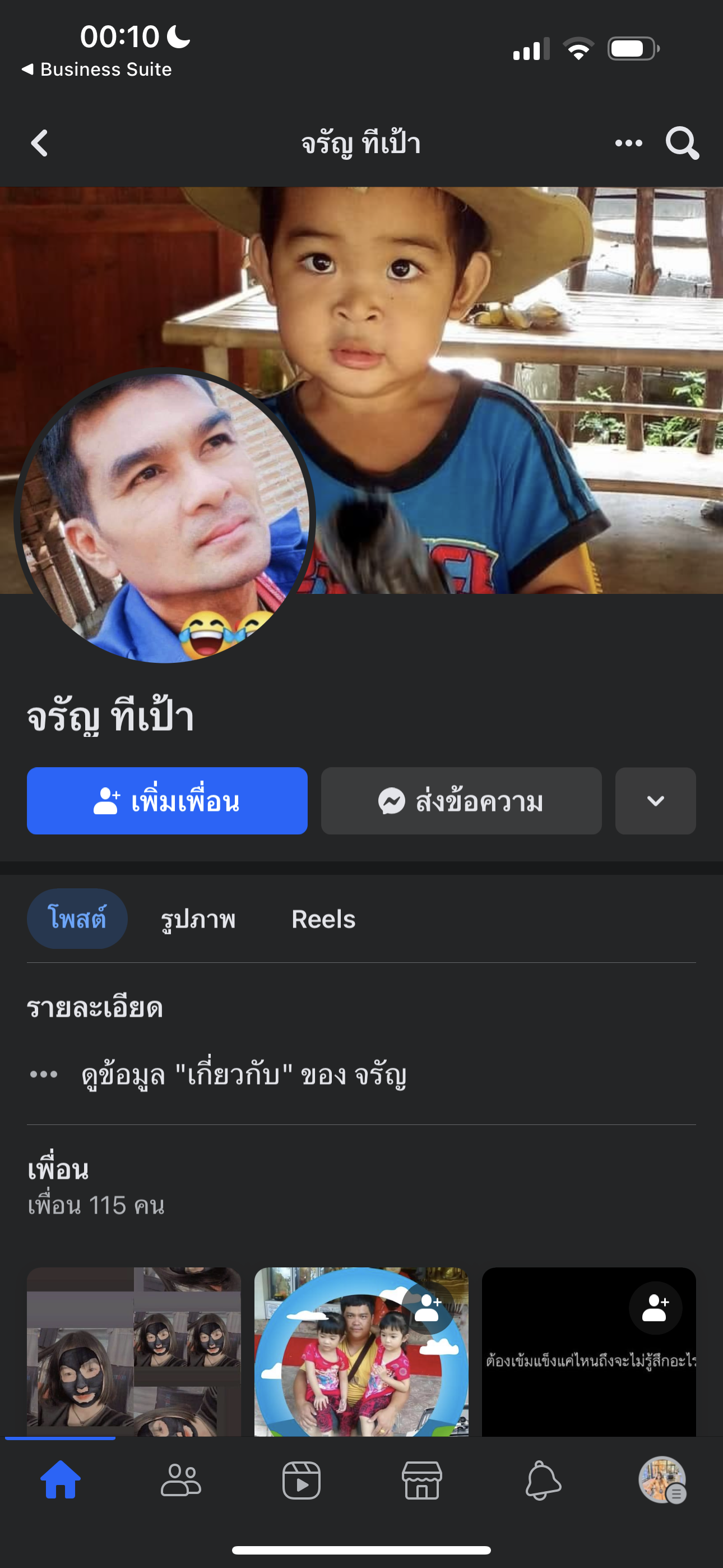Viewport: 723px width, 1568px height.
Task: Search within this profile
Action: [682, 144]
